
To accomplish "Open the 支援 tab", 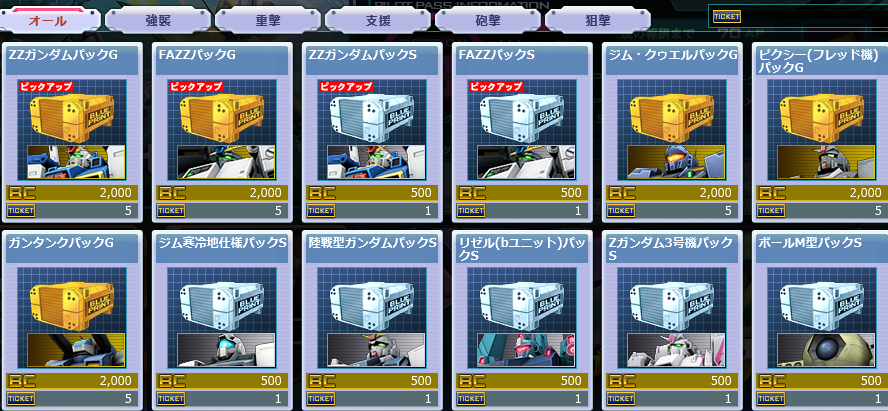I will click(377, 19).
